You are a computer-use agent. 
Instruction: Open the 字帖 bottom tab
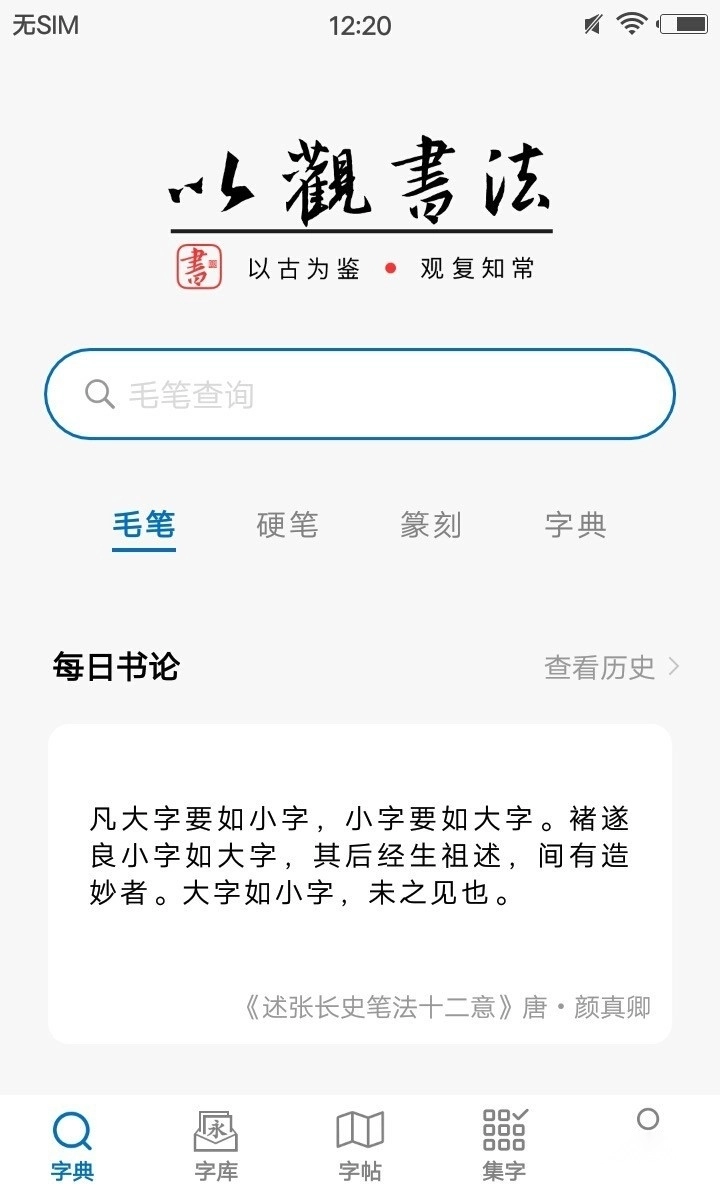(x=360, y=1146)
